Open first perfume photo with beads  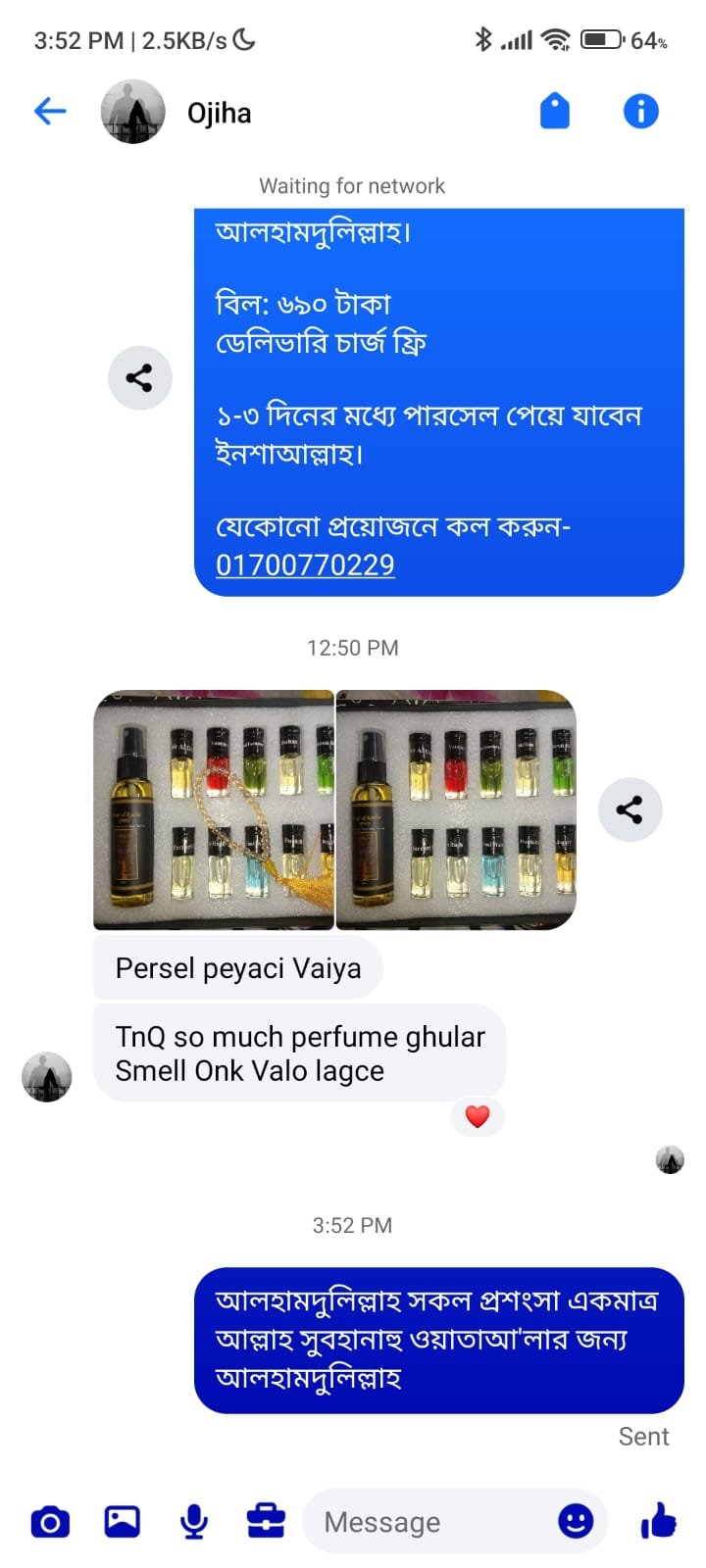click(x=214, y=809)
